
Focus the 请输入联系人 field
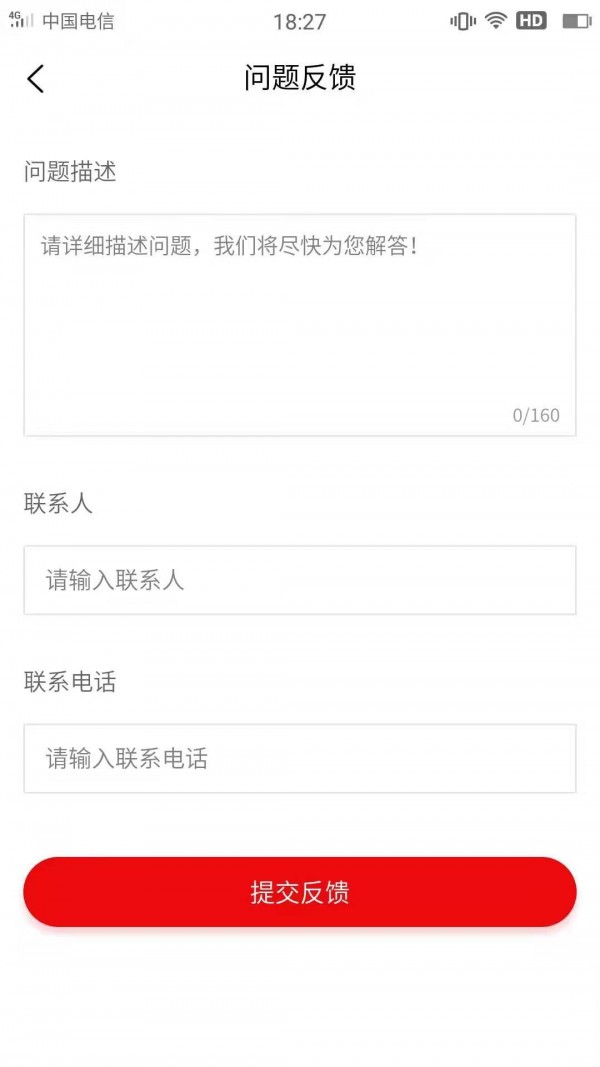coord(300,580)
